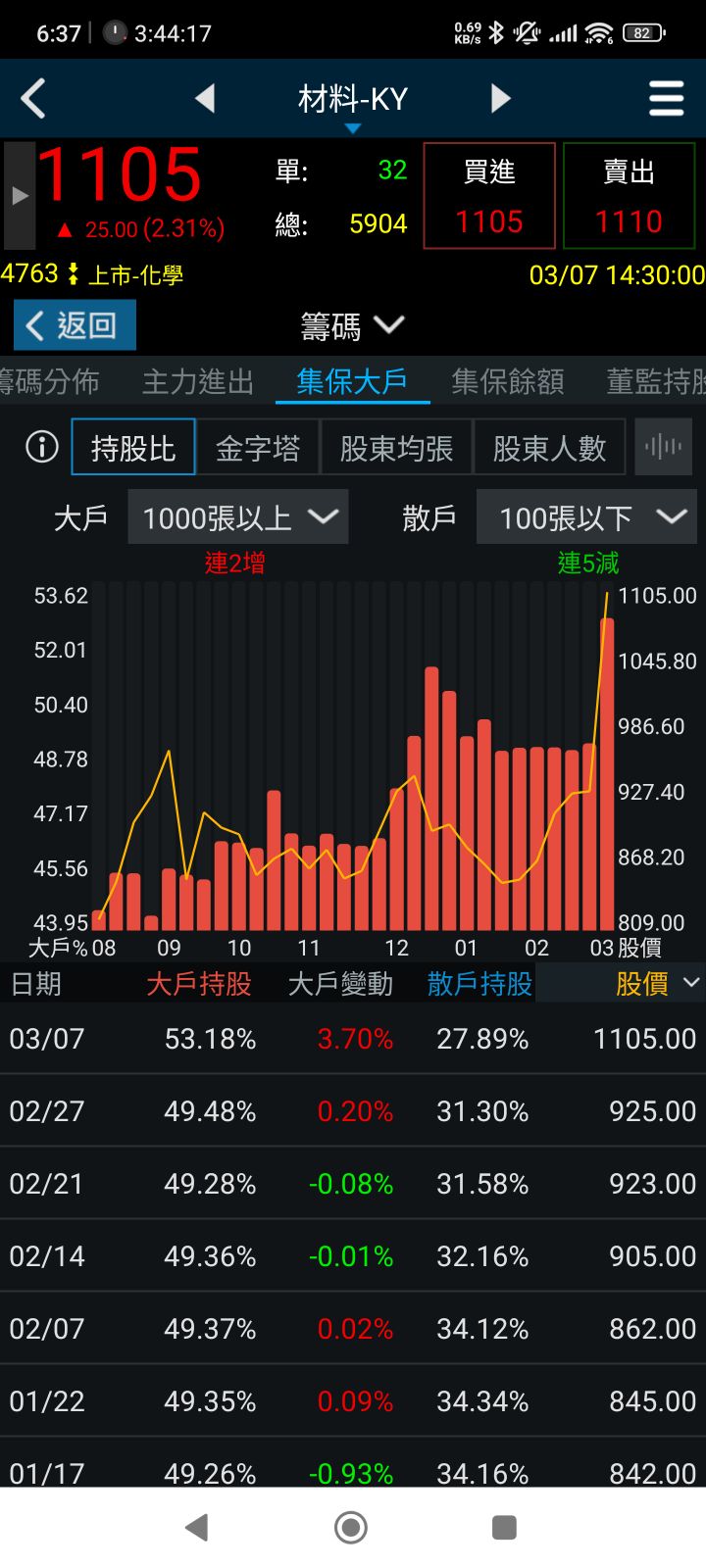Viewport: 706px width, 1568px height.
Task: Expand the 籌碼 dropdown
Action: click(353, 325)
